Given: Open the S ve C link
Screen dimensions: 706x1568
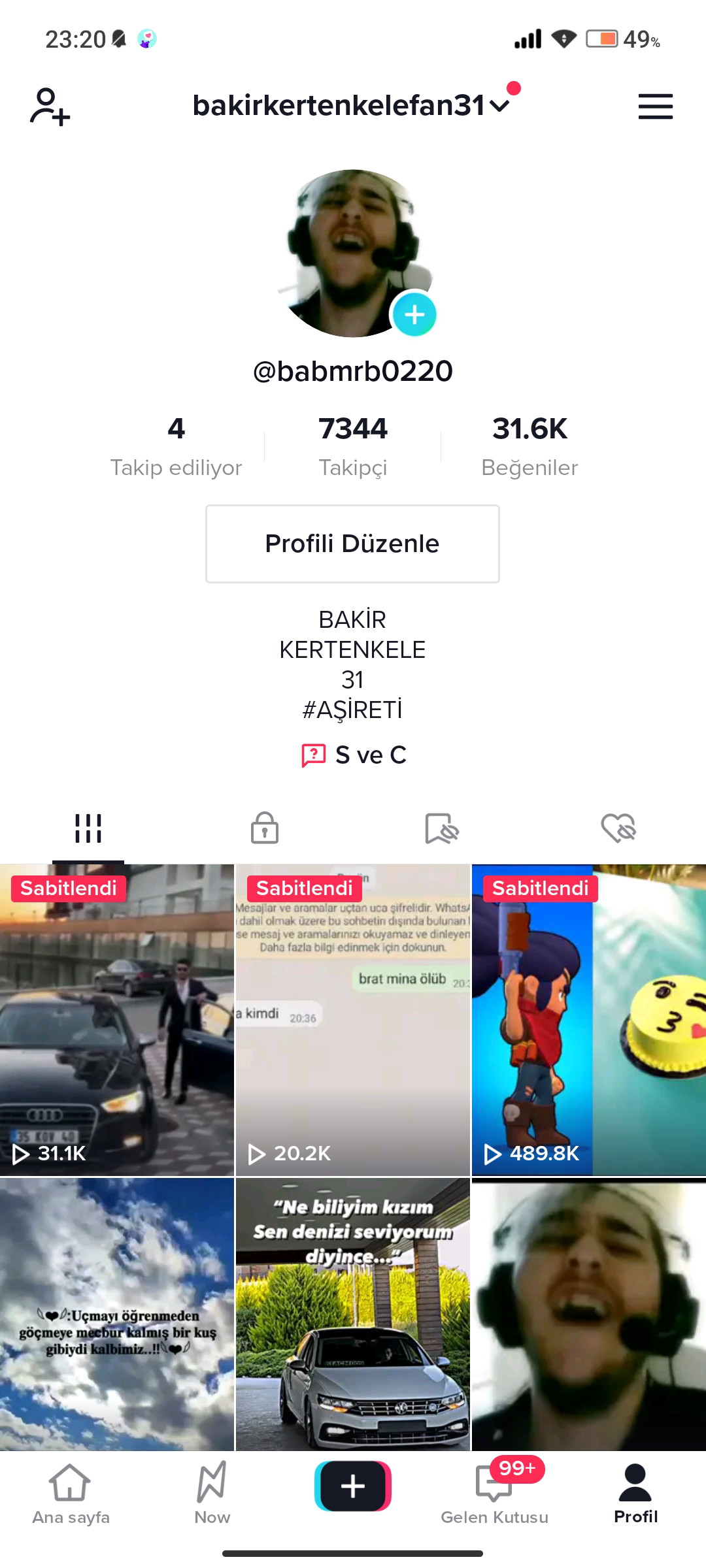Looking at the screenshot, I should pos(354,755).
